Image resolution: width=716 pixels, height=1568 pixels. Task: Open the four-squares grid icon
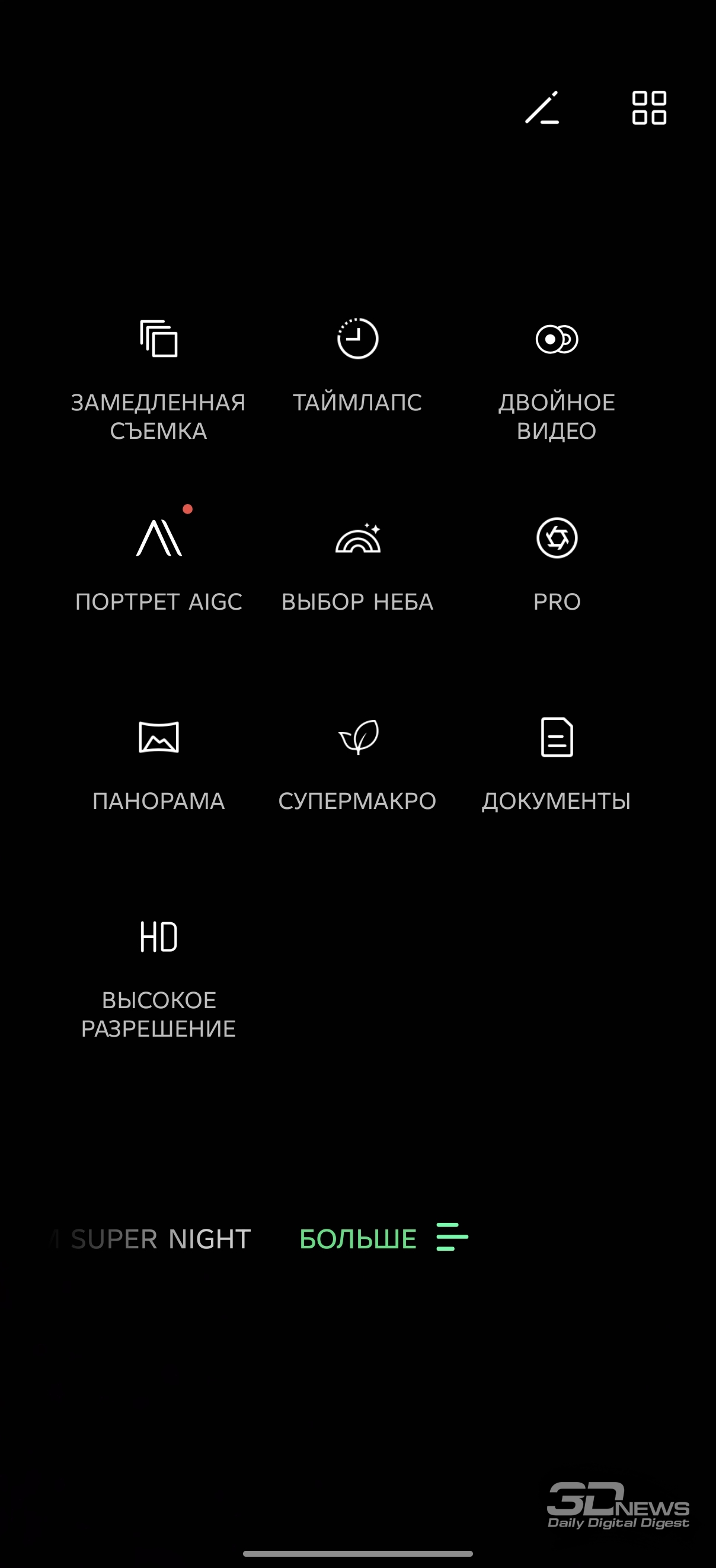point(649,108)
